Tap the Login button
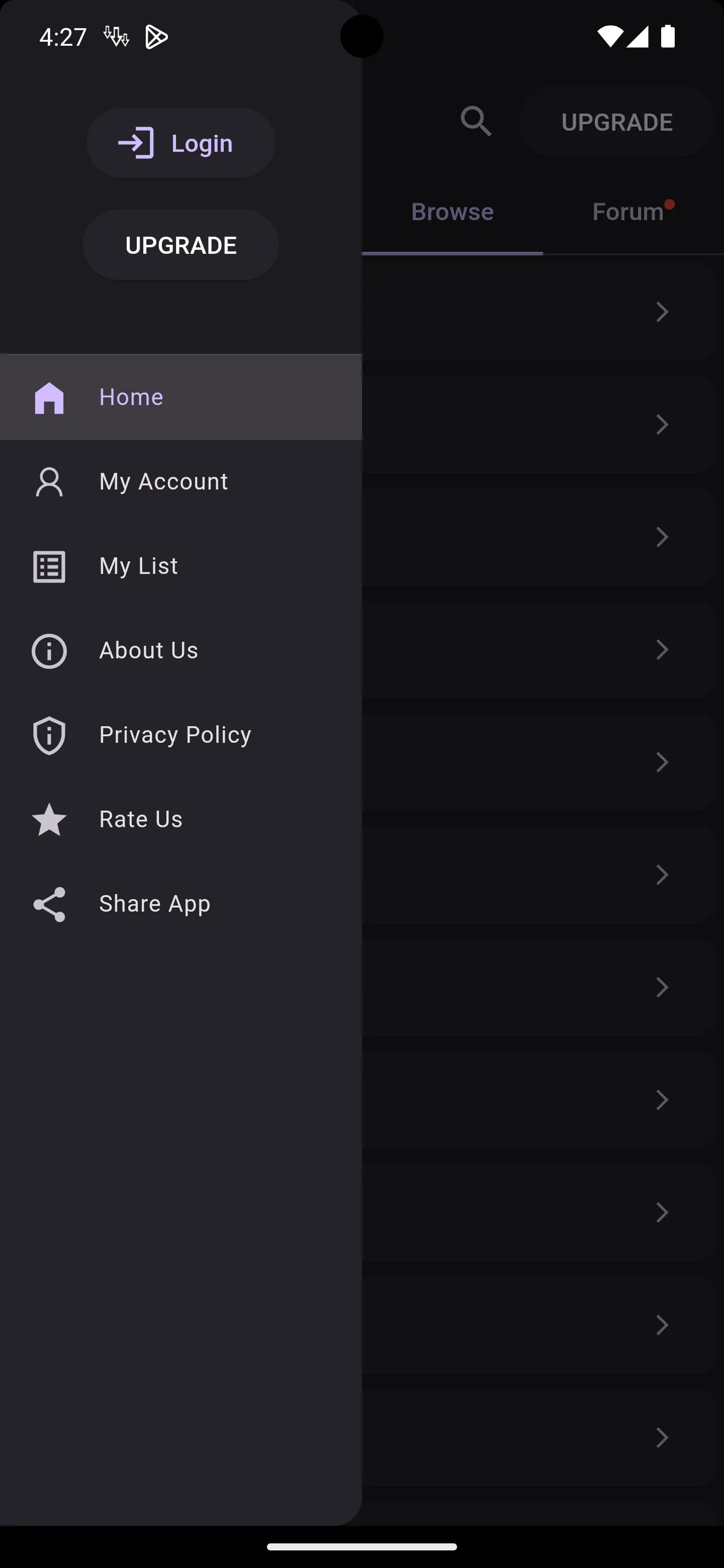Screen dimensions: 724x1568 (x=181, y=143)
